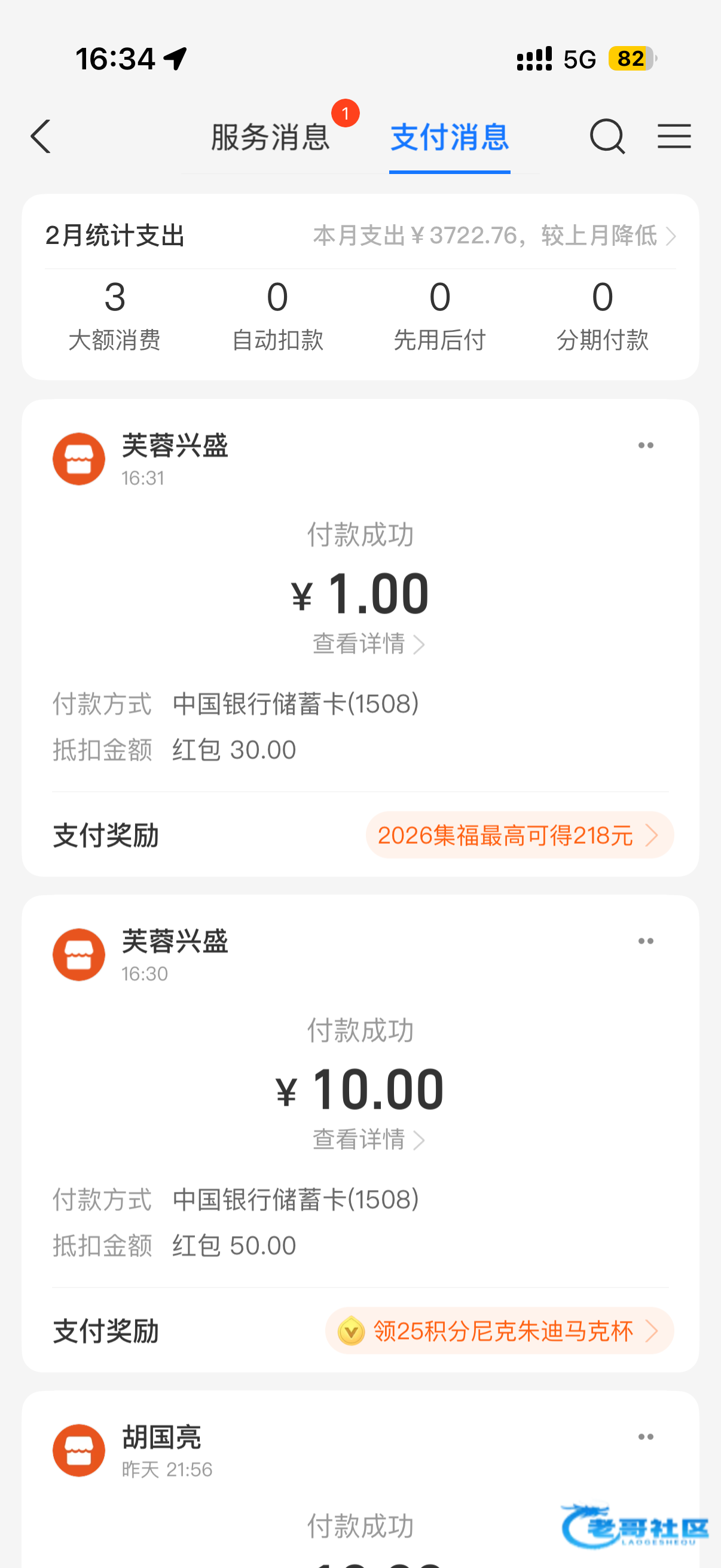Open more options for the 胡国亮 payment
The width and height of the screenshot is (721, 1568).
[646, 1437]
